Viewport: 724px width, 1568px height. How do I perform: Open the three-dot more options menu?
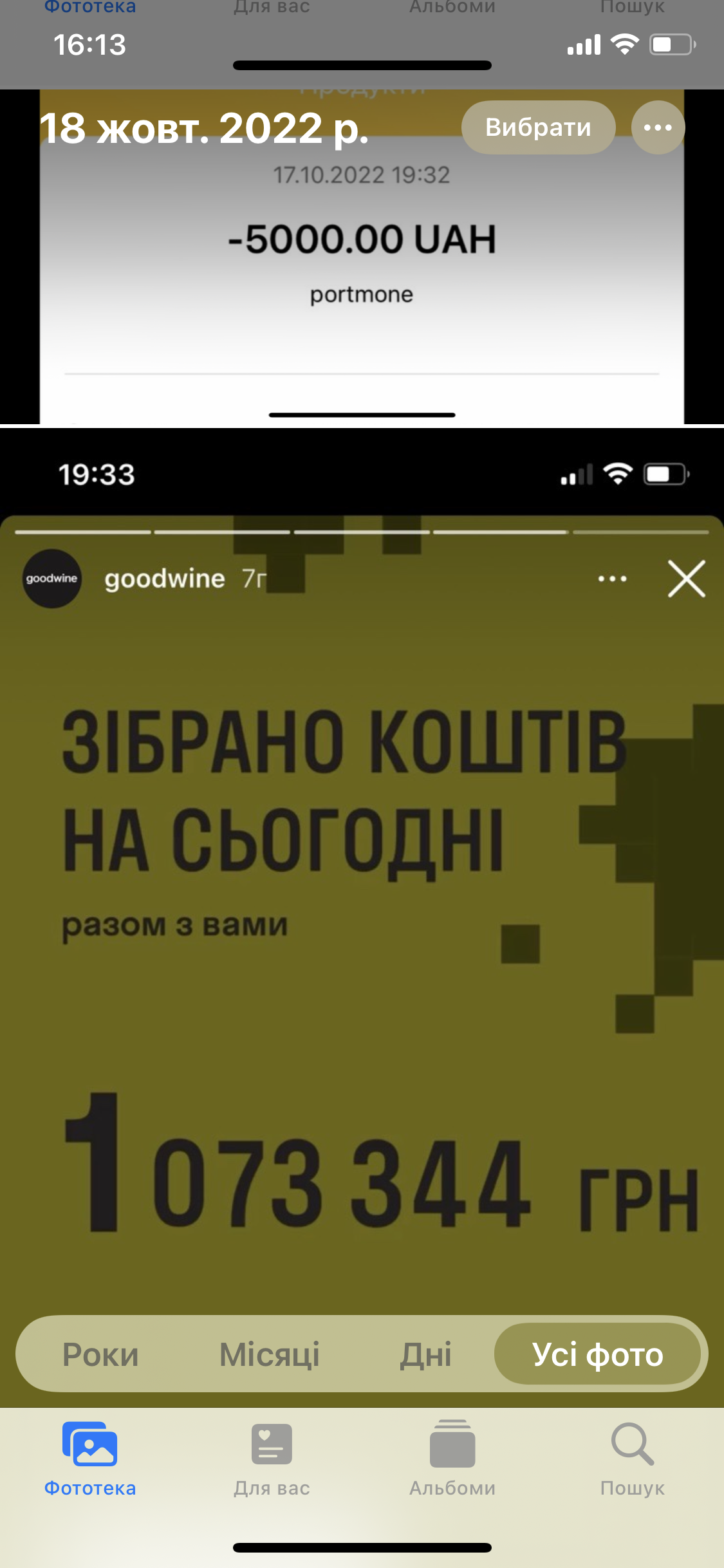pyautogui.click(x=658, y=127)
